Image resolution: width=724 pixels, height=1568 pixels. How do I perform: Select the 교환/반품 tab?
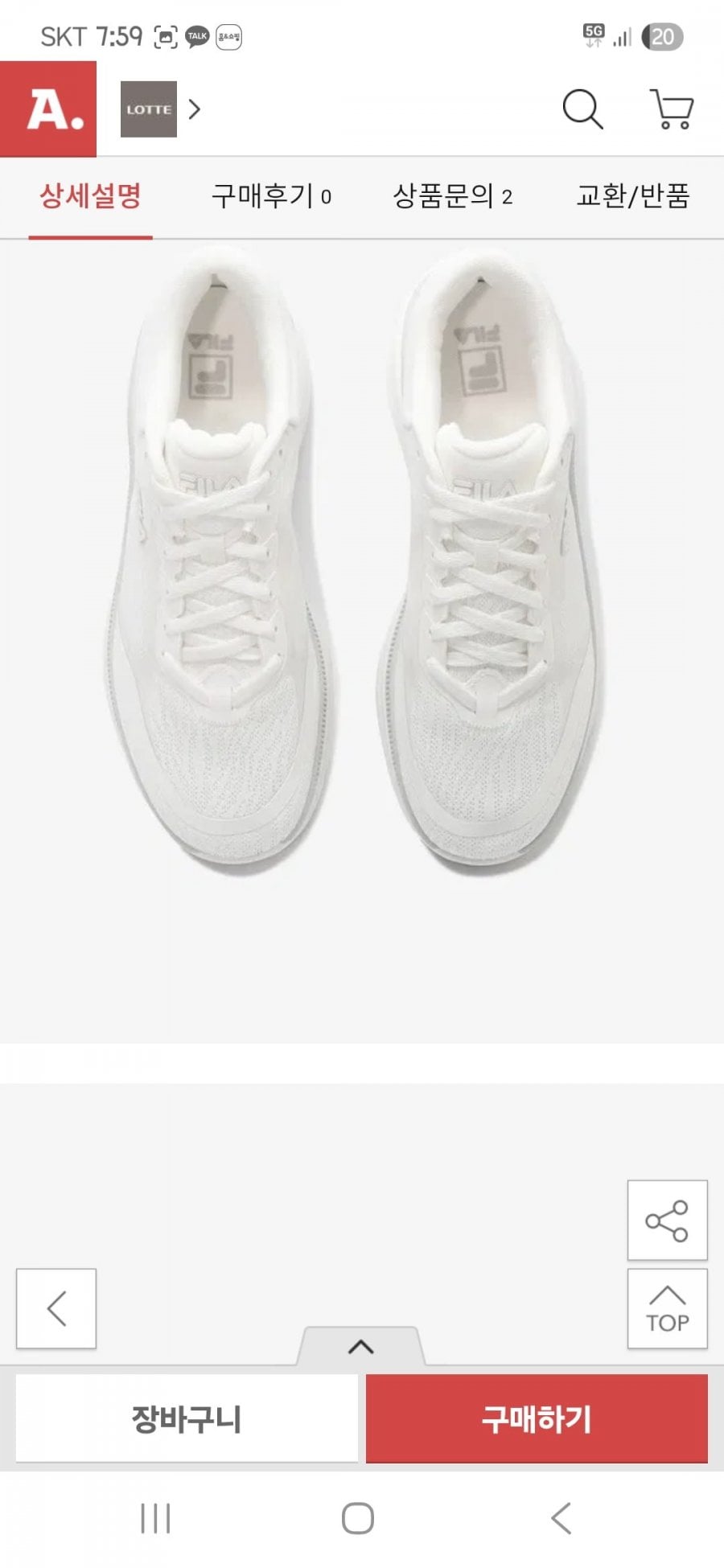[633, 196]
